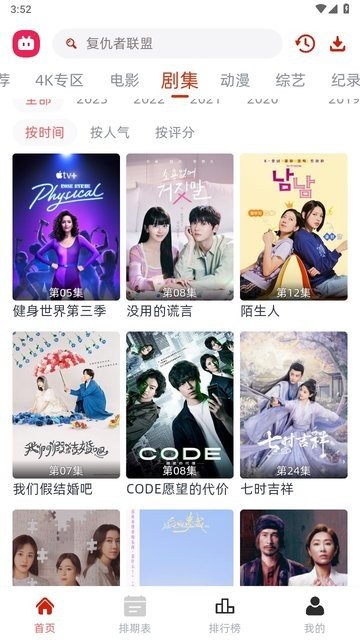360x640 pixels.
Task: Open the watch history clock icon
Action: coord(305,44)
